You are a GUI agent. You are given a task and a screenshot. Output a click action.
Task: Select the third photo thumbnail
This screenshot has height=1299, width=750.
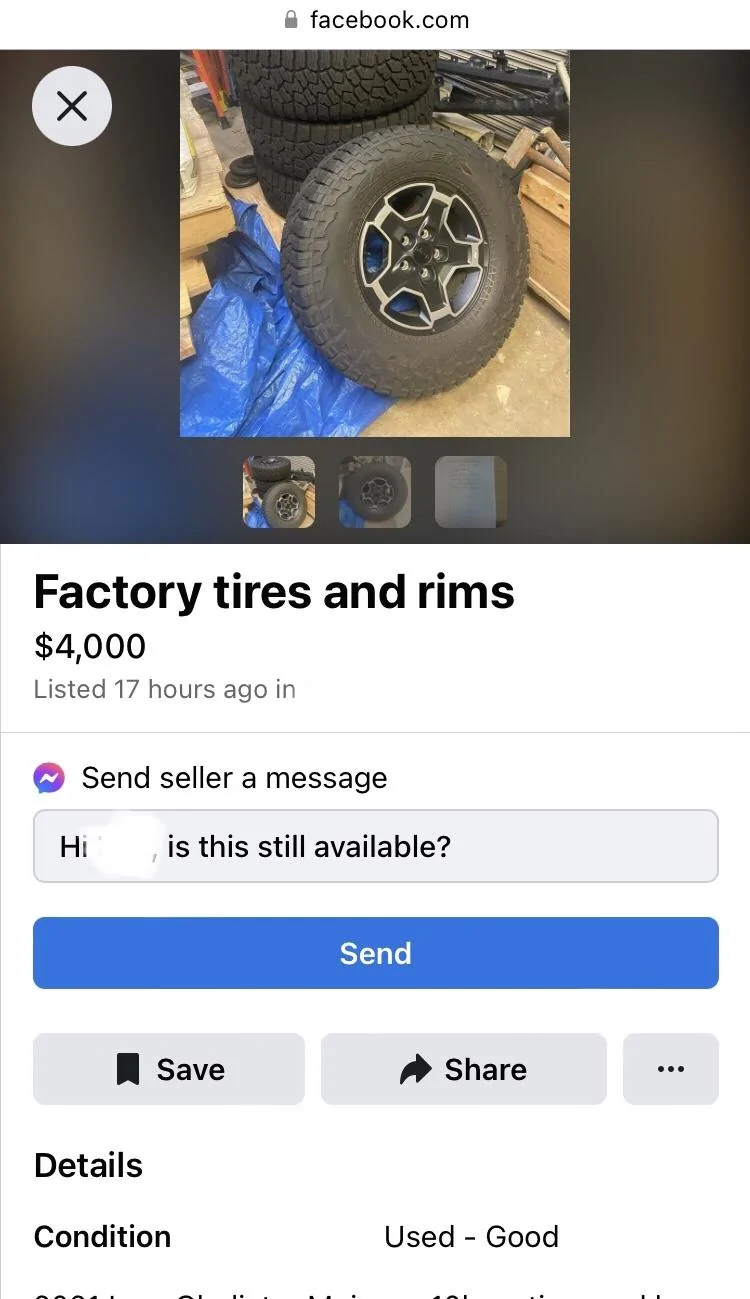[x=471, y=492]
